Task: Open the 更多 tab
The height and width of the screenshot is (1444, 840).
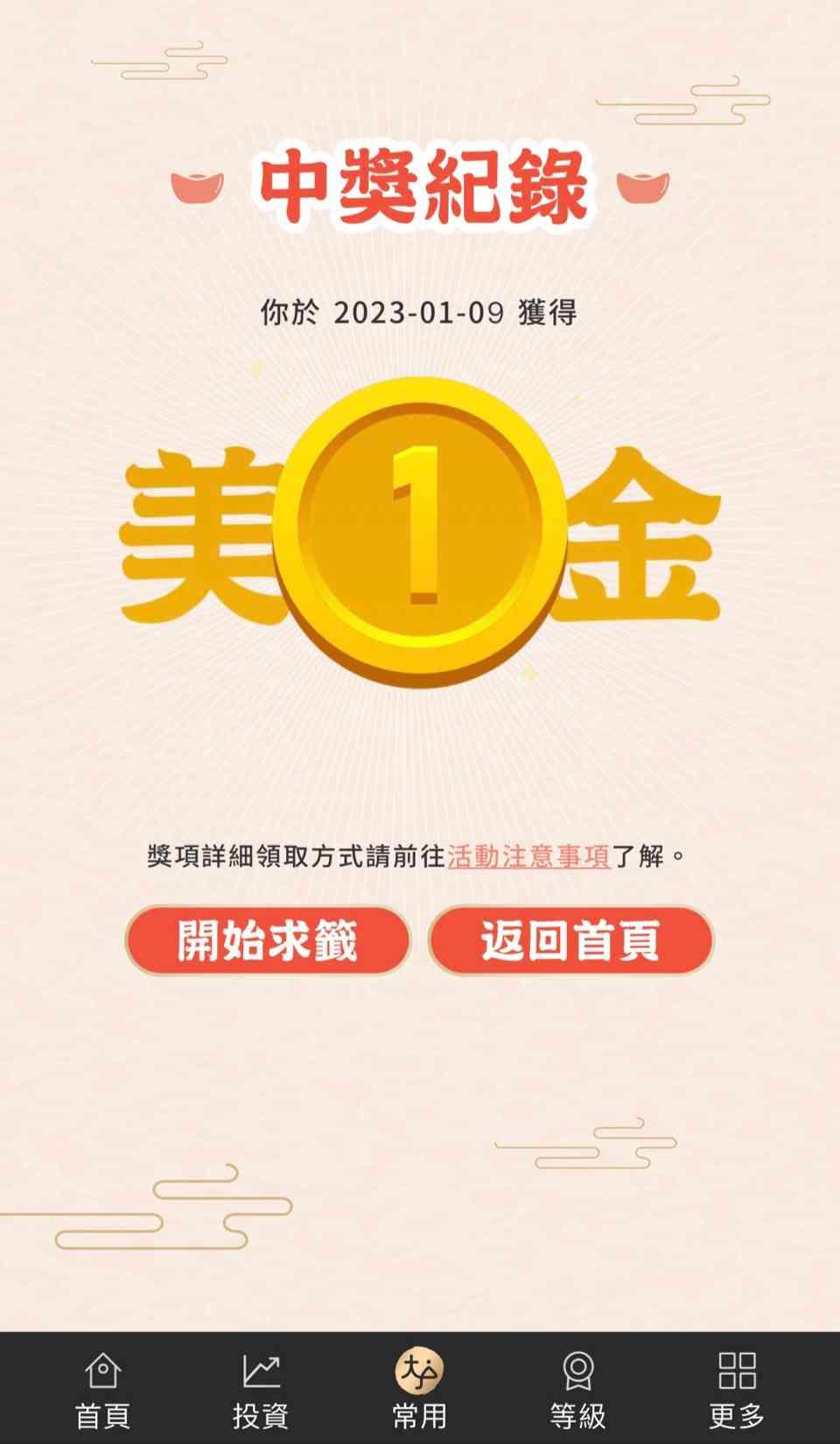Action: (737, 1389)
